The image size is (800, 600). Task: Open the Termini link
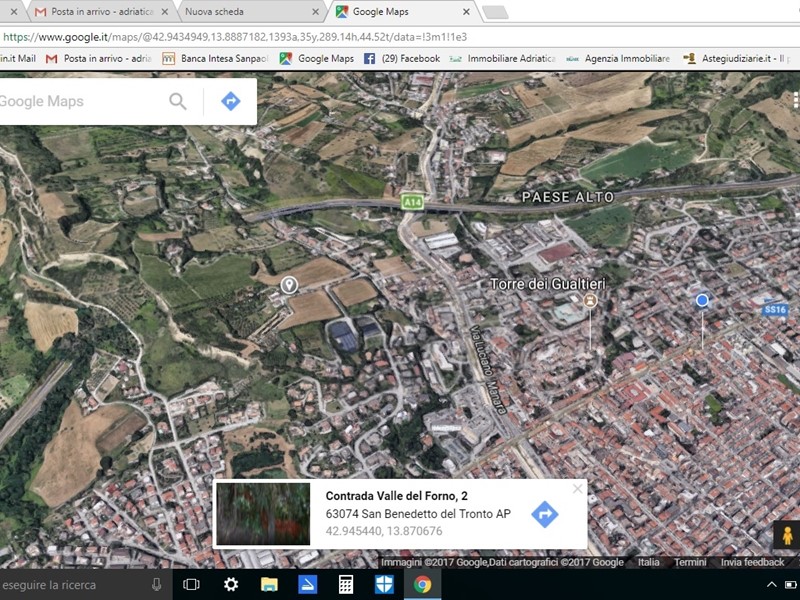tap(689, 562)
